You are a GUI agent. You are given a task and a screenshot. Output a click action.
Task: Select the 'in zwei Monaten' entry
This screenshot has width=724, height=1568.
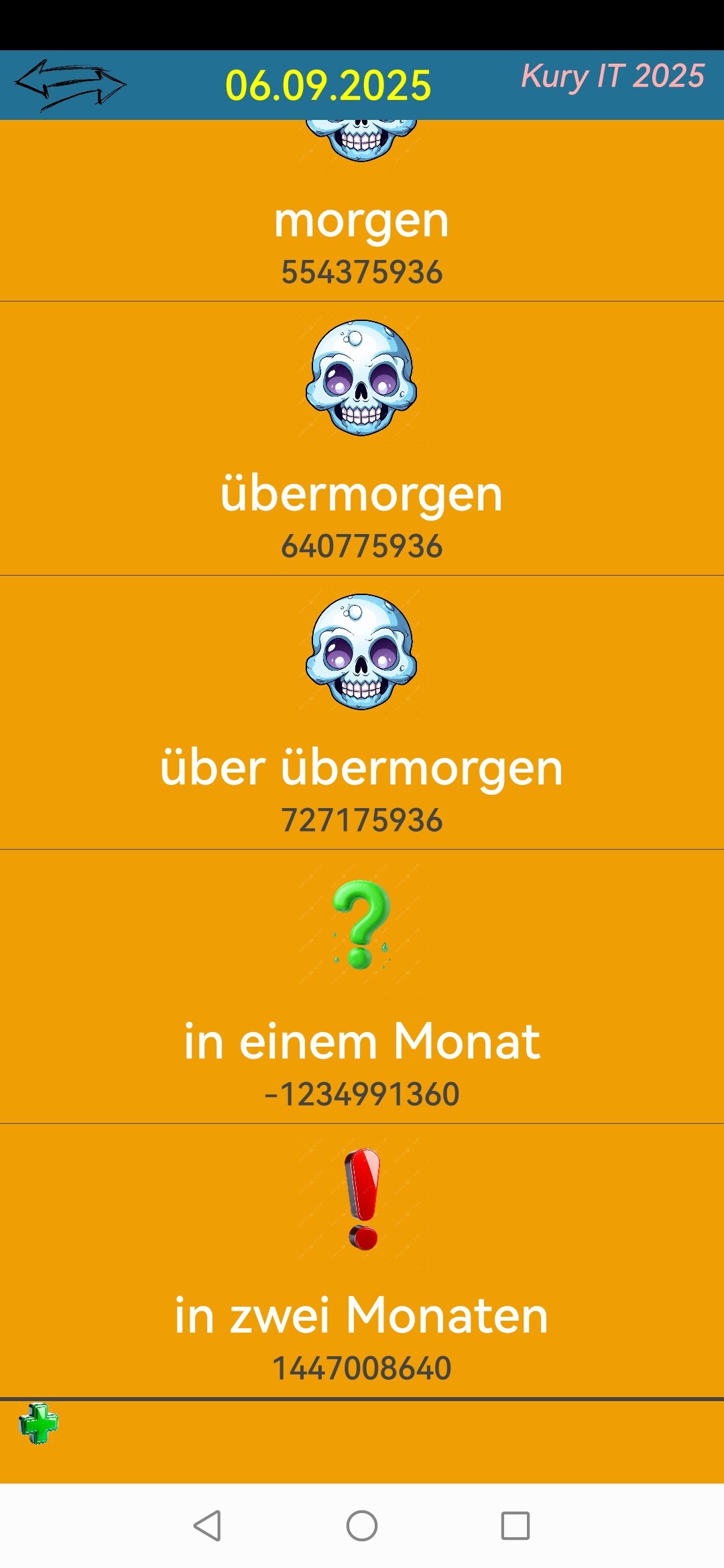coord(361,1315)
